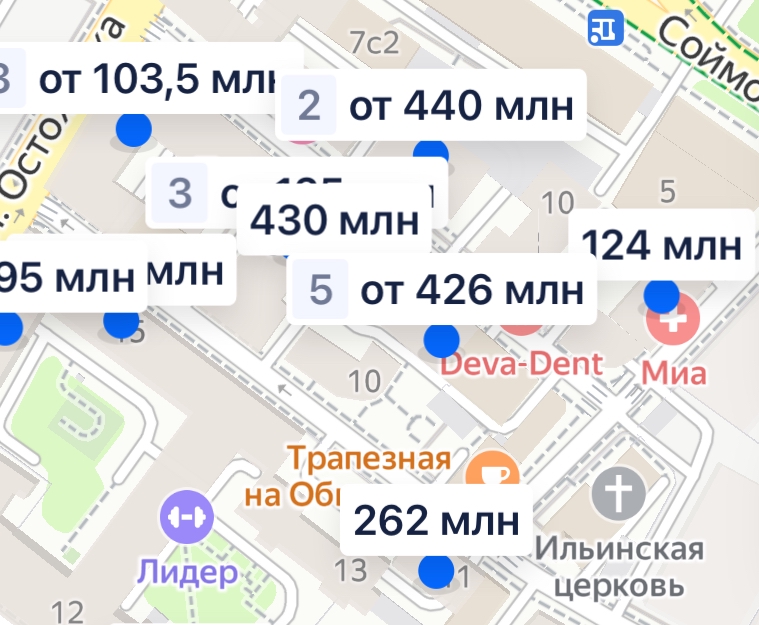Tap the 262 млн price marker
Viewport: 759px width, 625px height.
(436, 520)
